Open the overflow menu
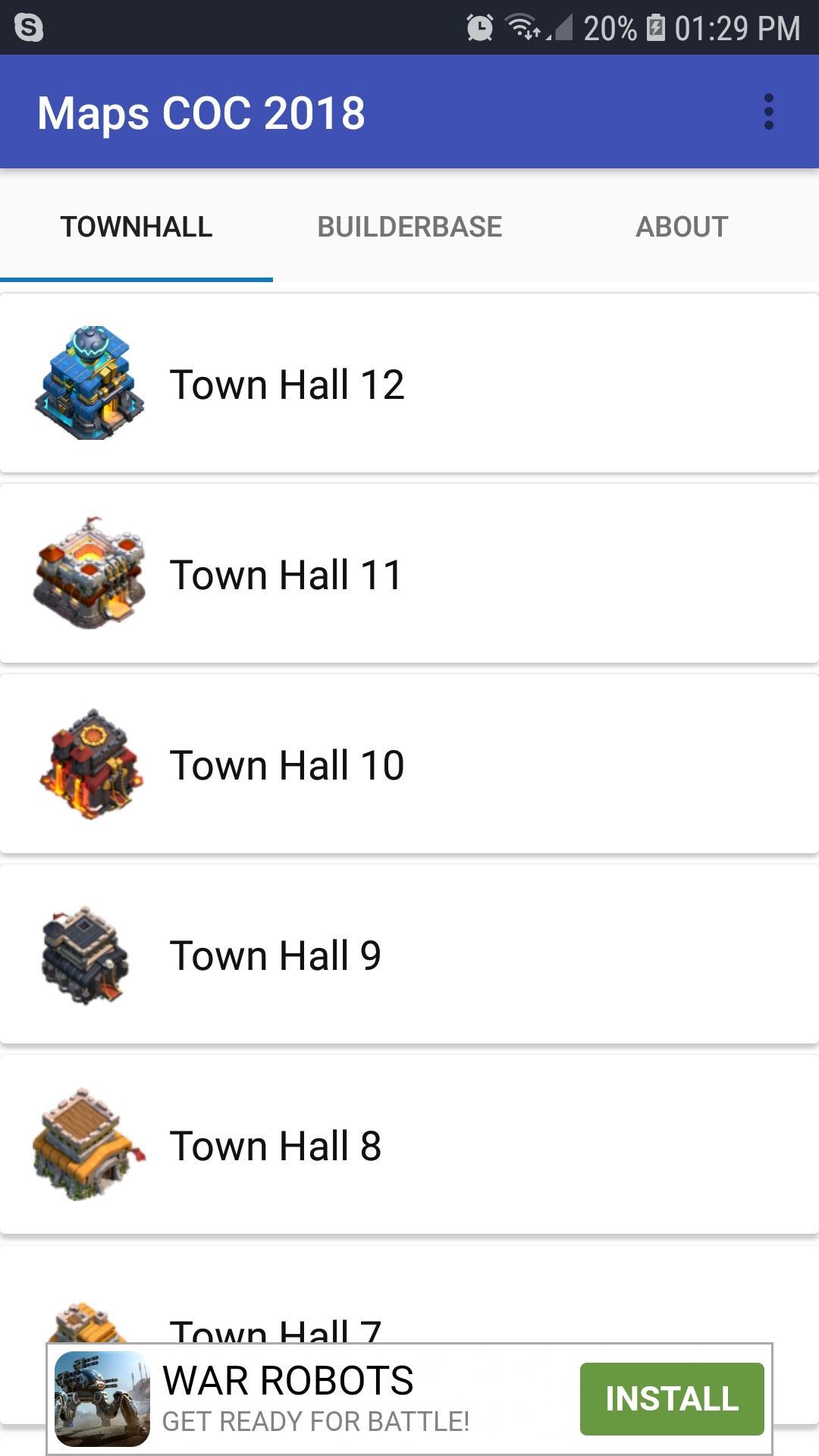 point(768,112)
